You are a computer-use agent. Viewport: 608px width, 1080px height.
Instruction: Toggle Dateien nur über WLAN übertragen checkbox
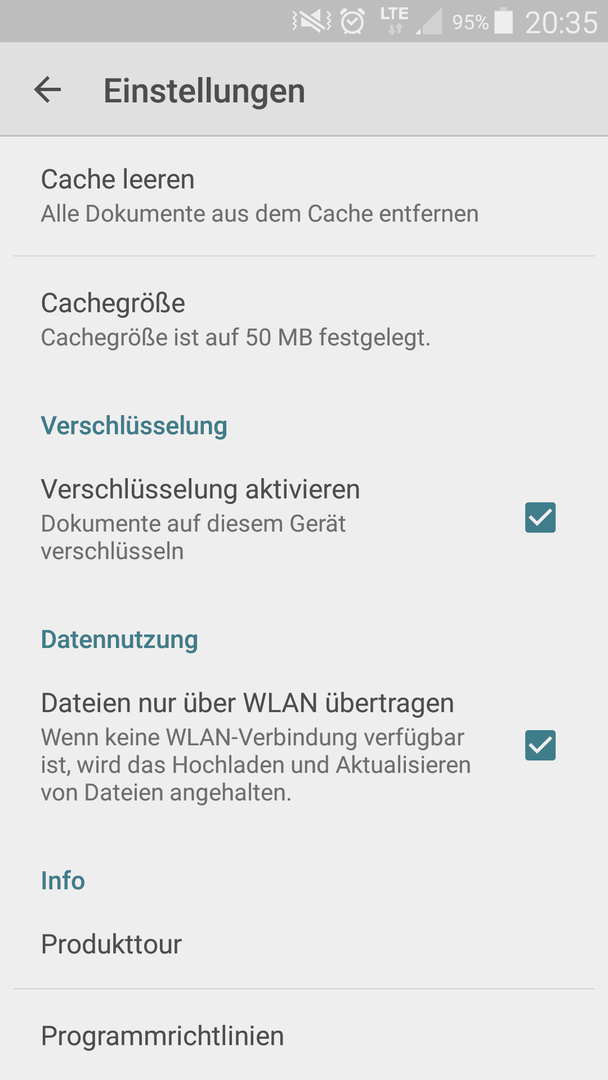(x=540, y=745)
